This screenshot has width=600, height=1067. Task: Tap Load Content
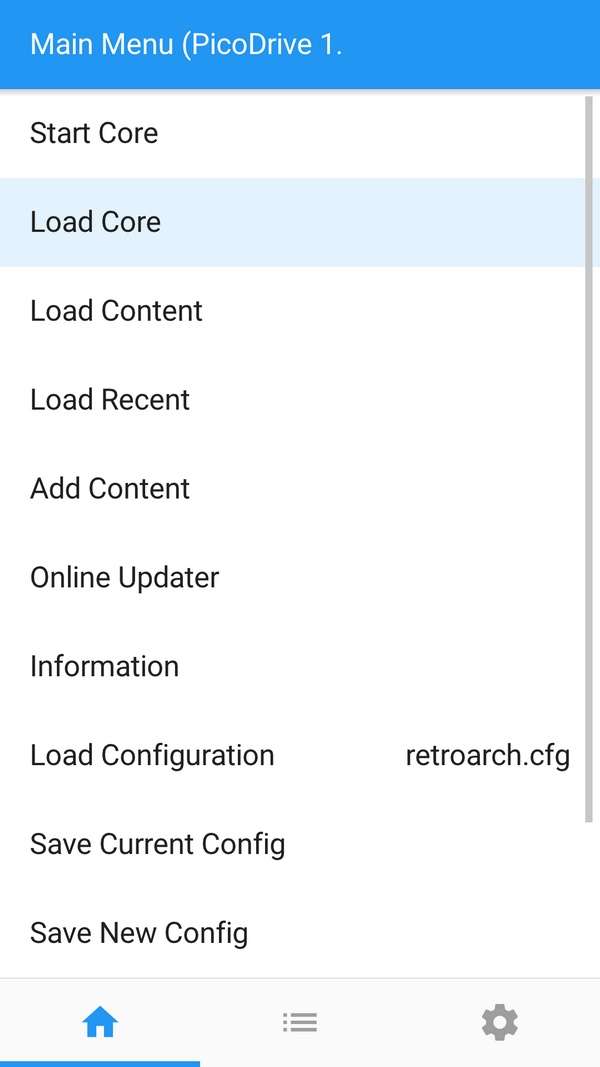293,311
